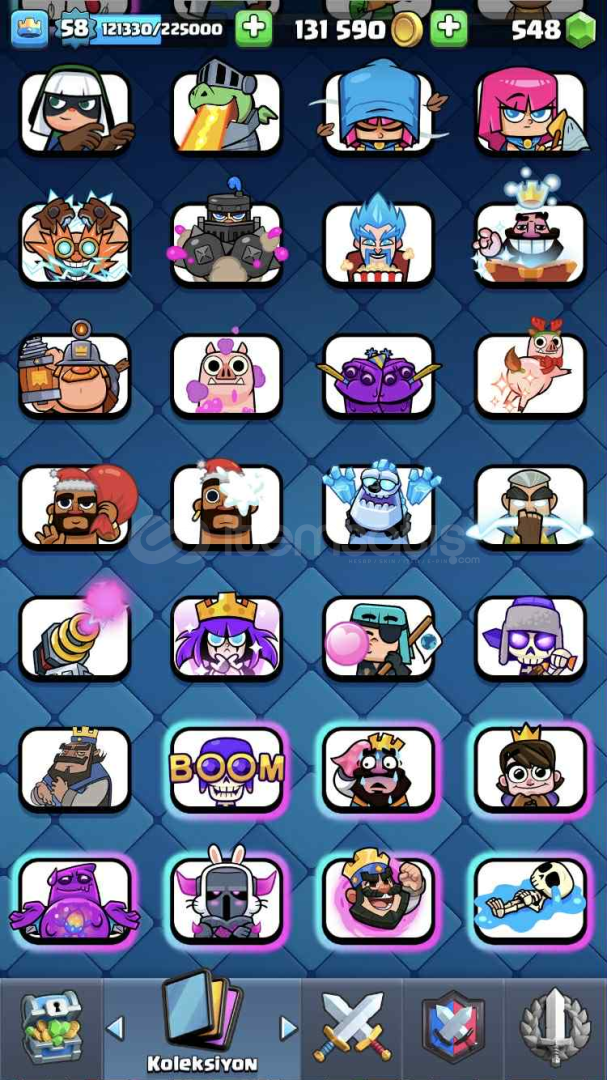The height and width of the screenshot is (1080, 607).
Task: Open the Clan shield tab
Action: 453,1027
